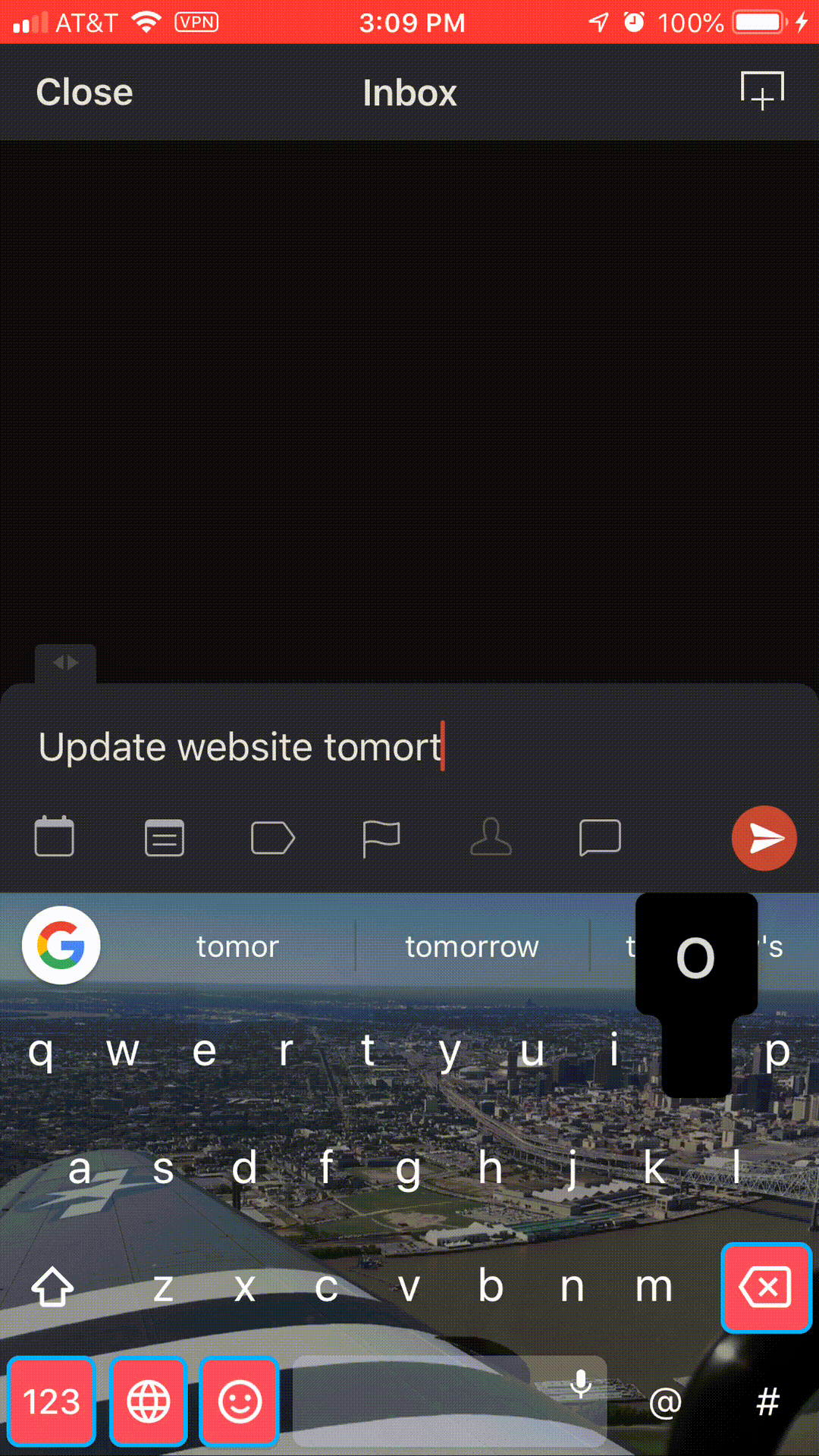Tap Close to dismiss the task editor
Screen dimensions: 819x1456
[x=84, y=93]
